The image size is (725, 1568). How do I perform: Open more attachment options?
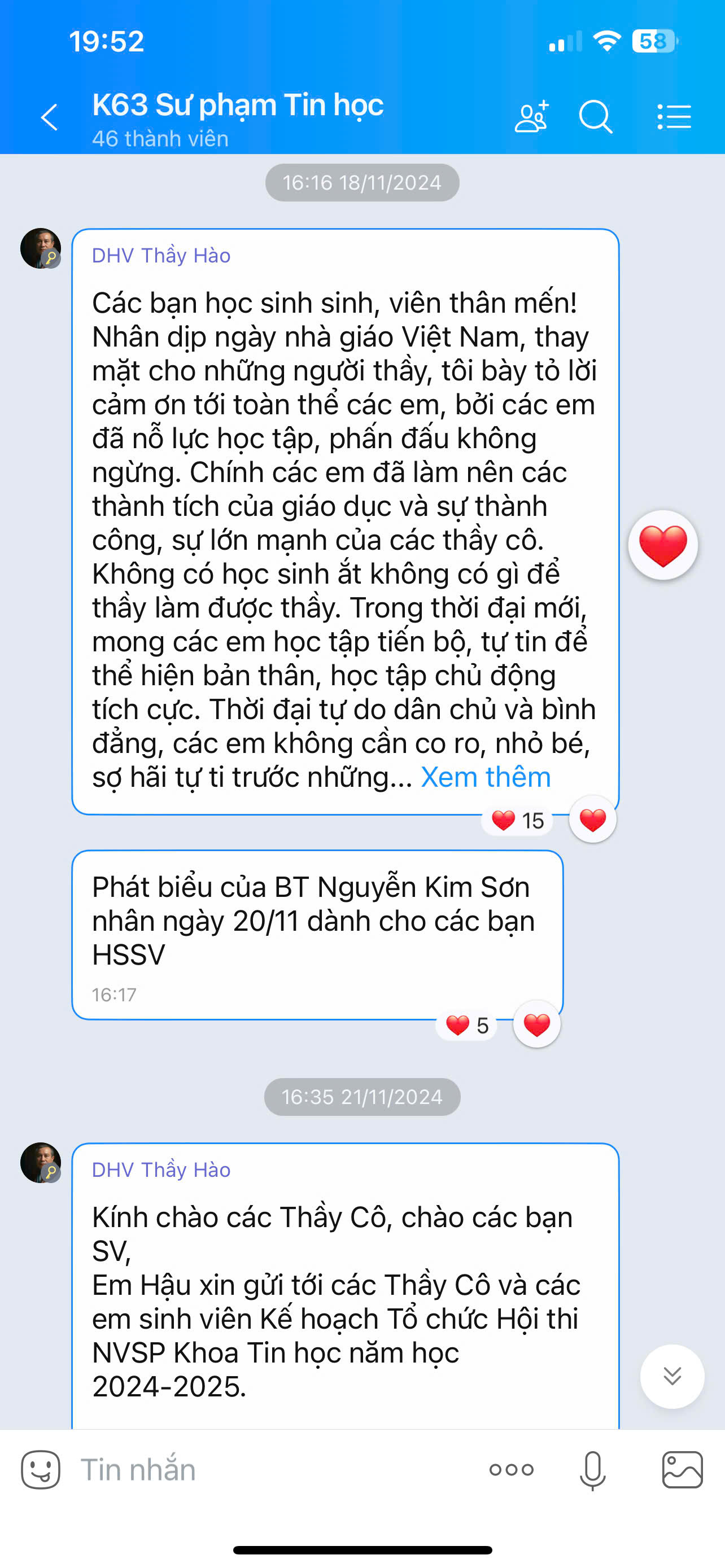512,1470
